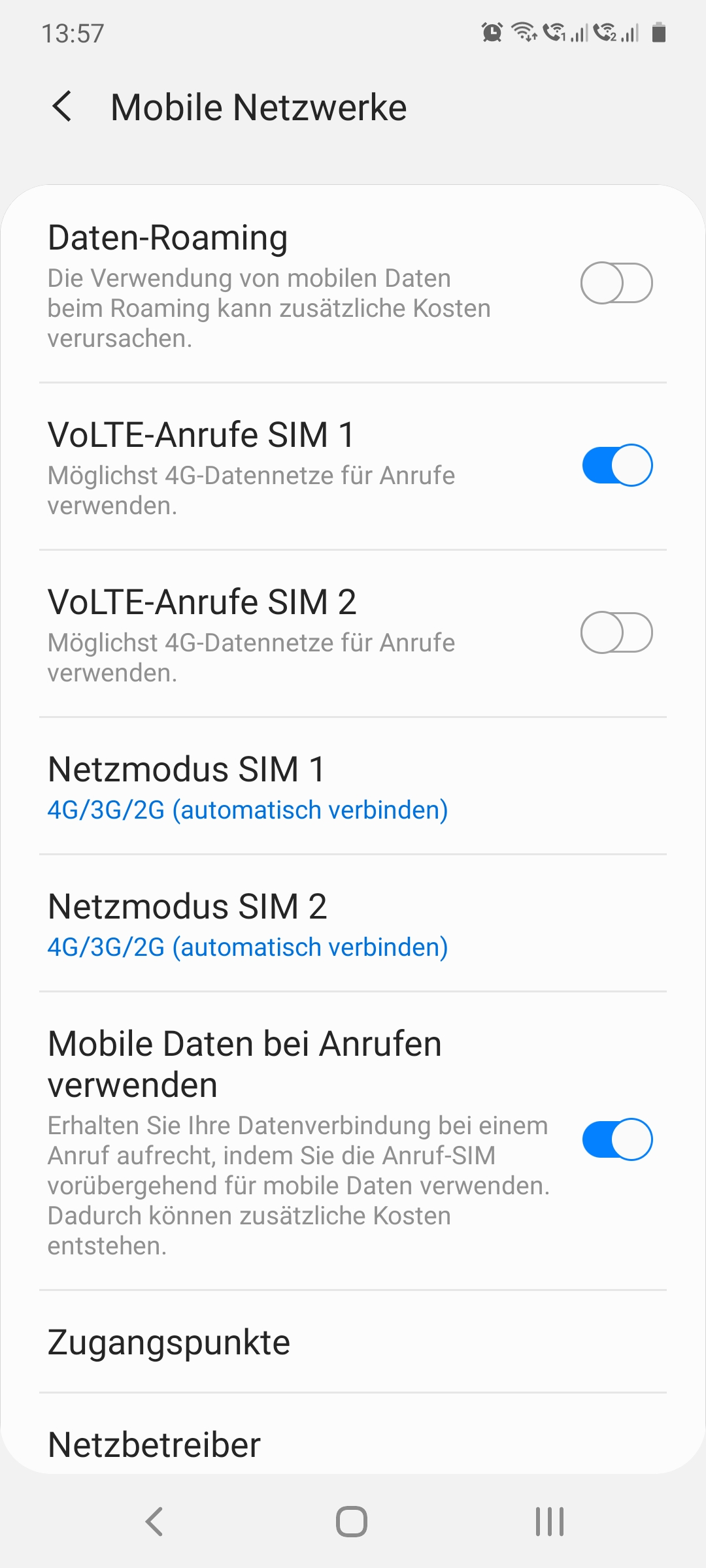The width and height of the screenshot is (706, 1568).
Task: Disable Mobile Daten bei Anrufen verwenden
Action: coord(616,1139)
